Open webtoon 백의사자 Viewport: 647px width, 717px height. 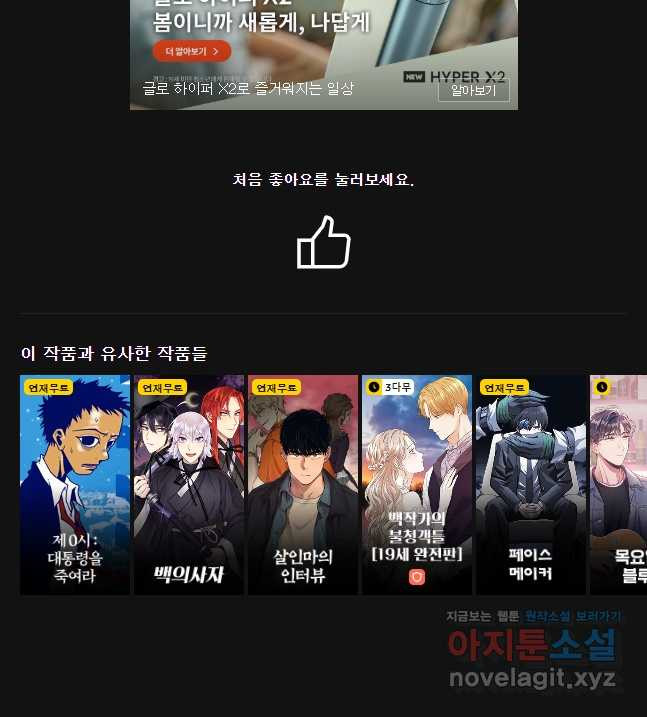click(189, 485)
